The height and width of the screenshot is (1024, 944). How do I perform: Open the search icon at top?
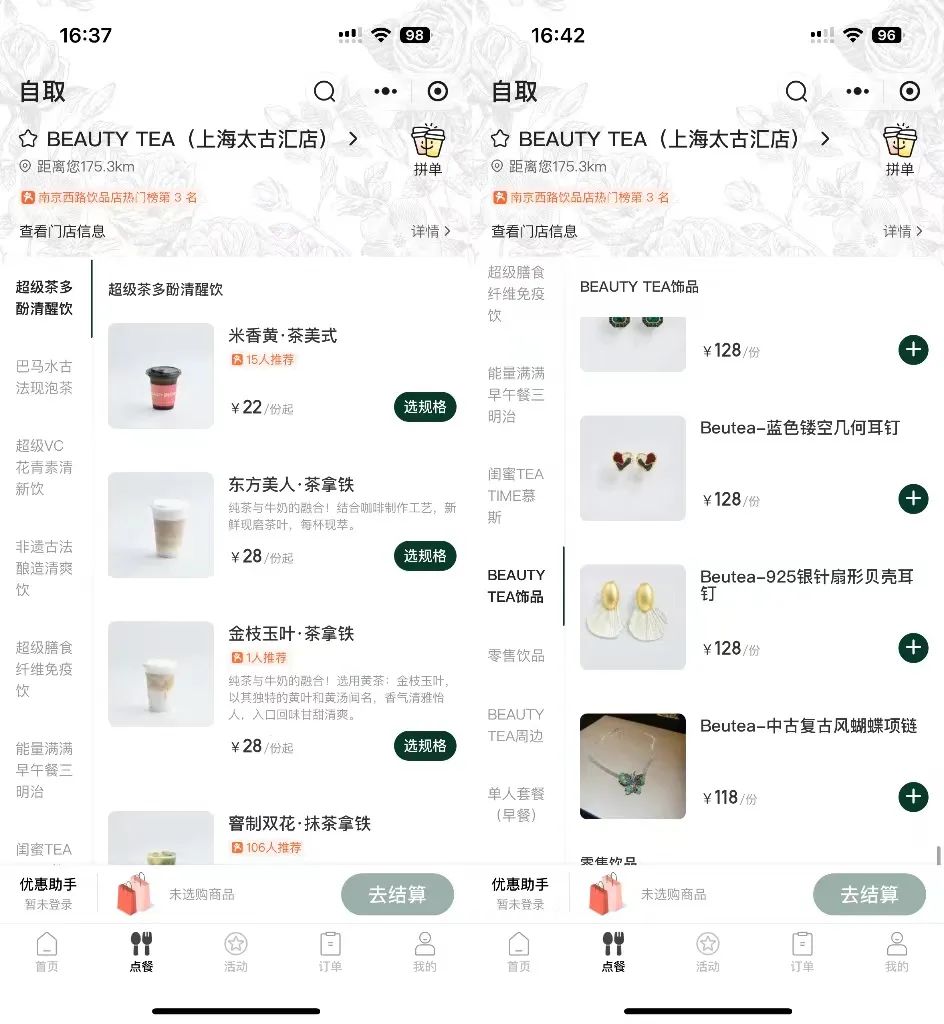pyautogui.click(x=325, y=91)
